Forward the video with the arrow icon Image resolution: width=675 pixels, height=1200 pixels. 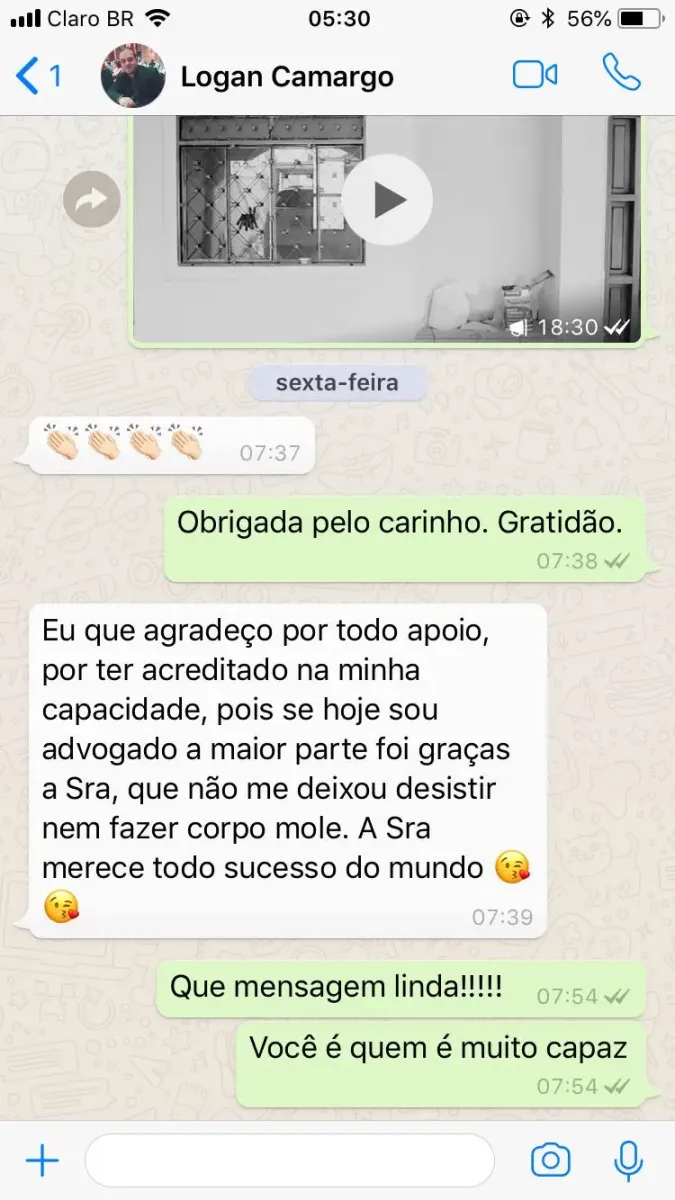click(x=92, y=201)
